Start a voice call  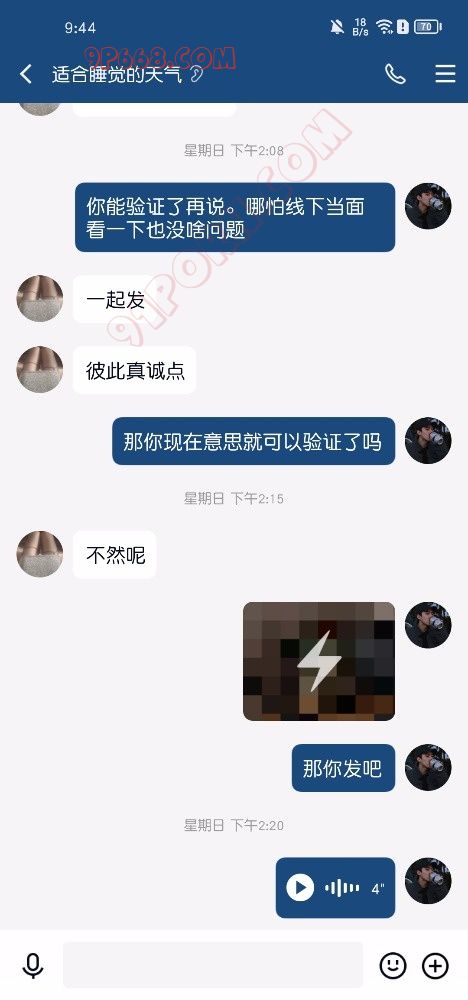click(395, 74)
